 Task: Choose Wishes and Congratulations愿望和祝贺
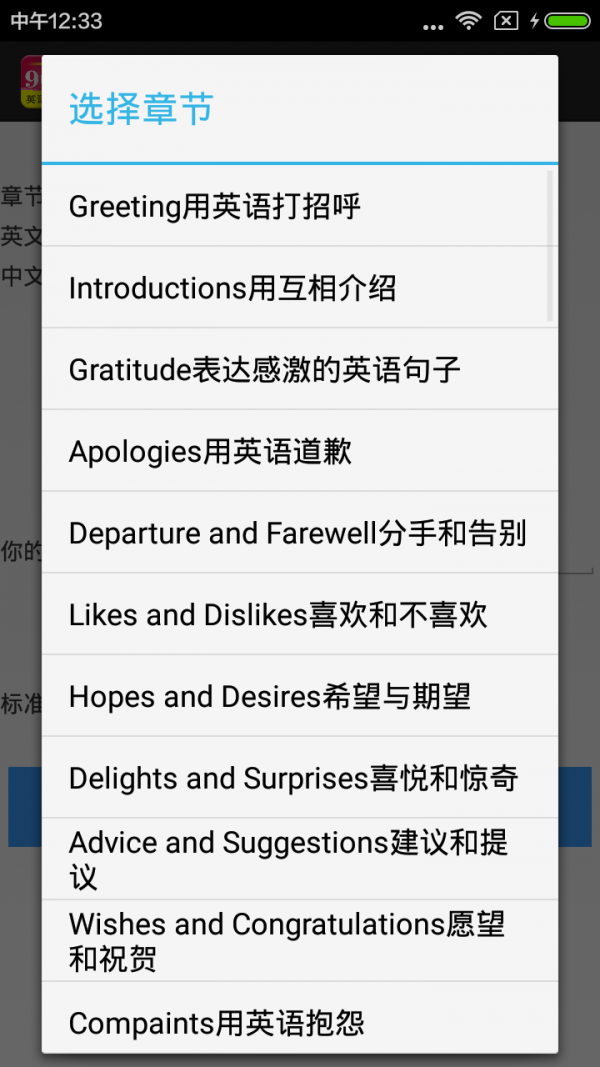coord(298,941)
